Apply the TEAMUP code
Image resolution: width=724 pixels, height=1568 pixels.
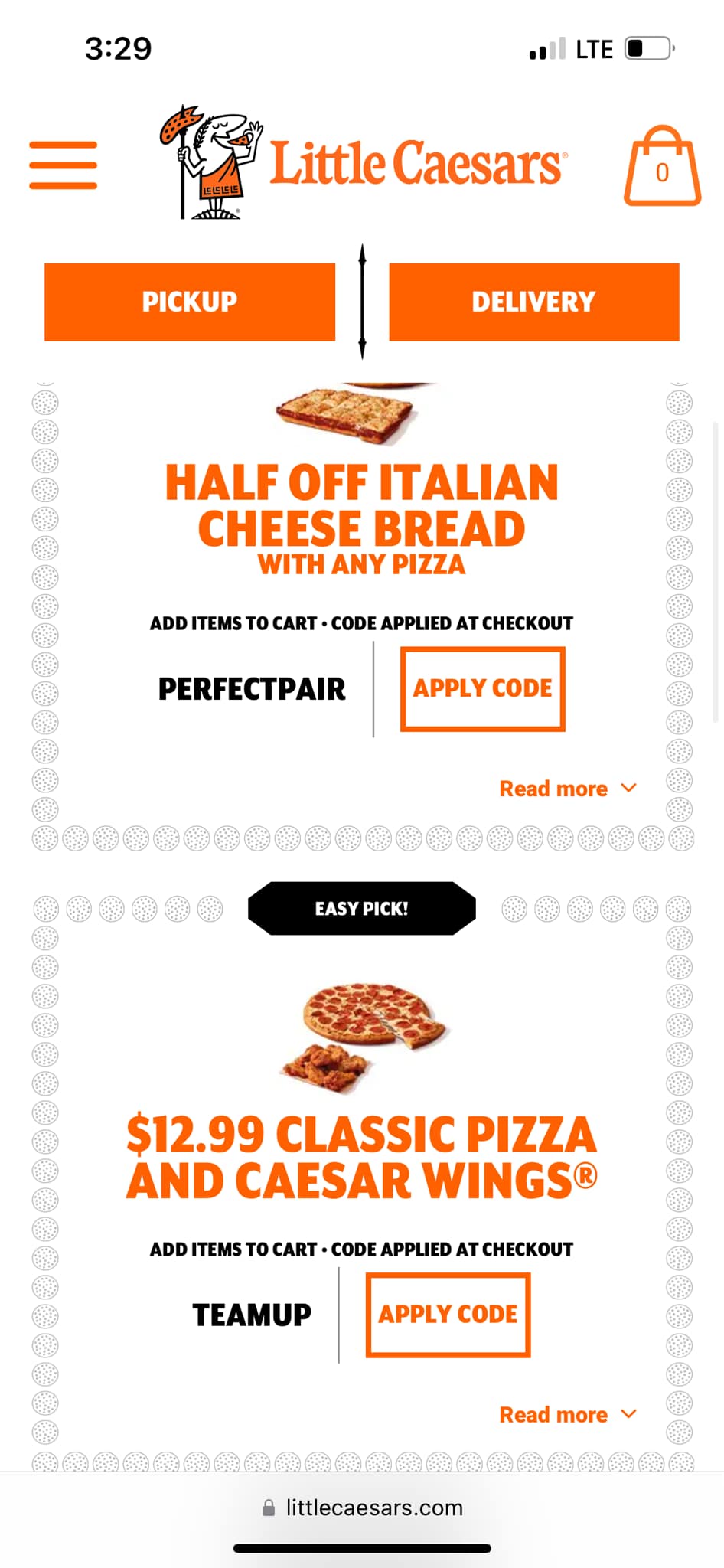click(x=448, y=1315)
